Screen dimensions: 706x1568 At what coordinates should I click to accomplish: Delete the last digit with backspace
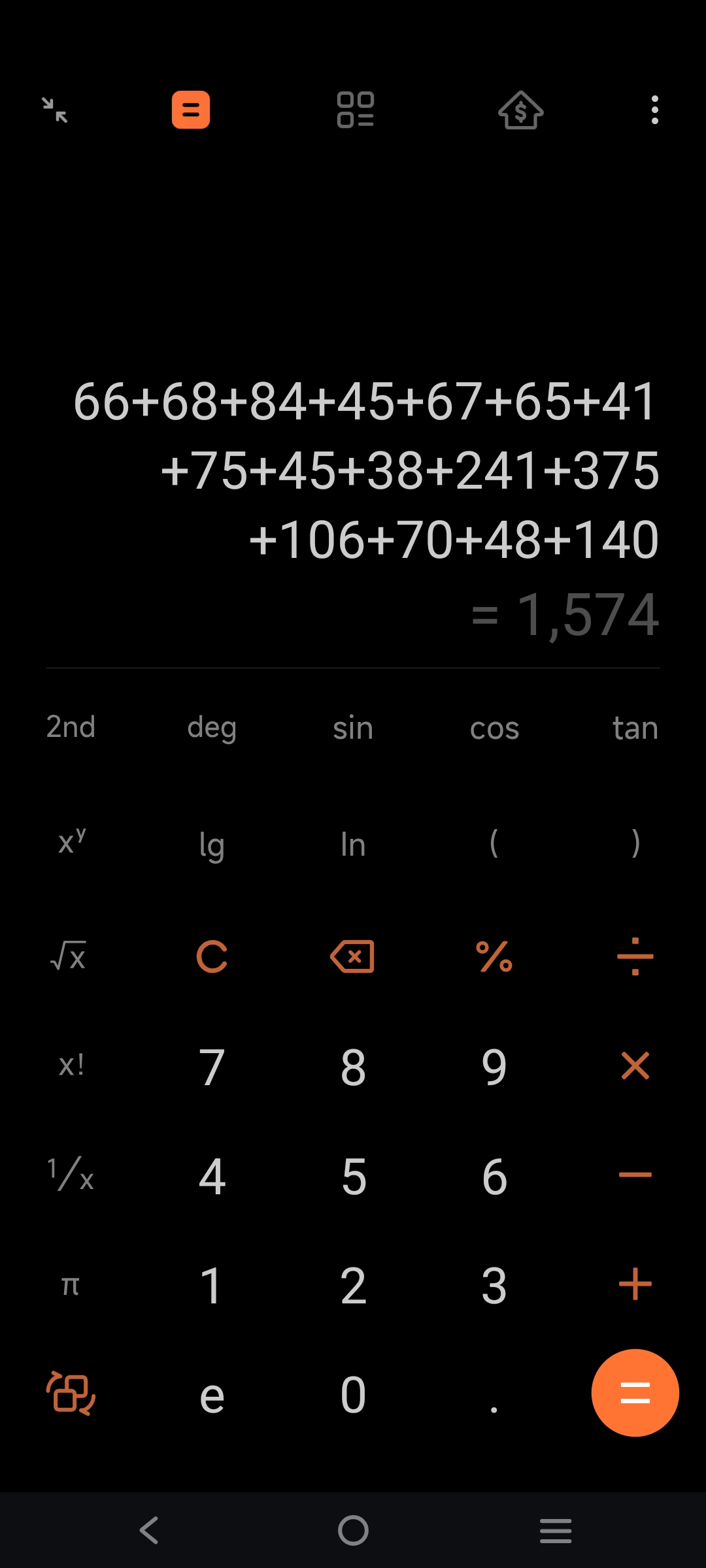[x=353, y=957]
